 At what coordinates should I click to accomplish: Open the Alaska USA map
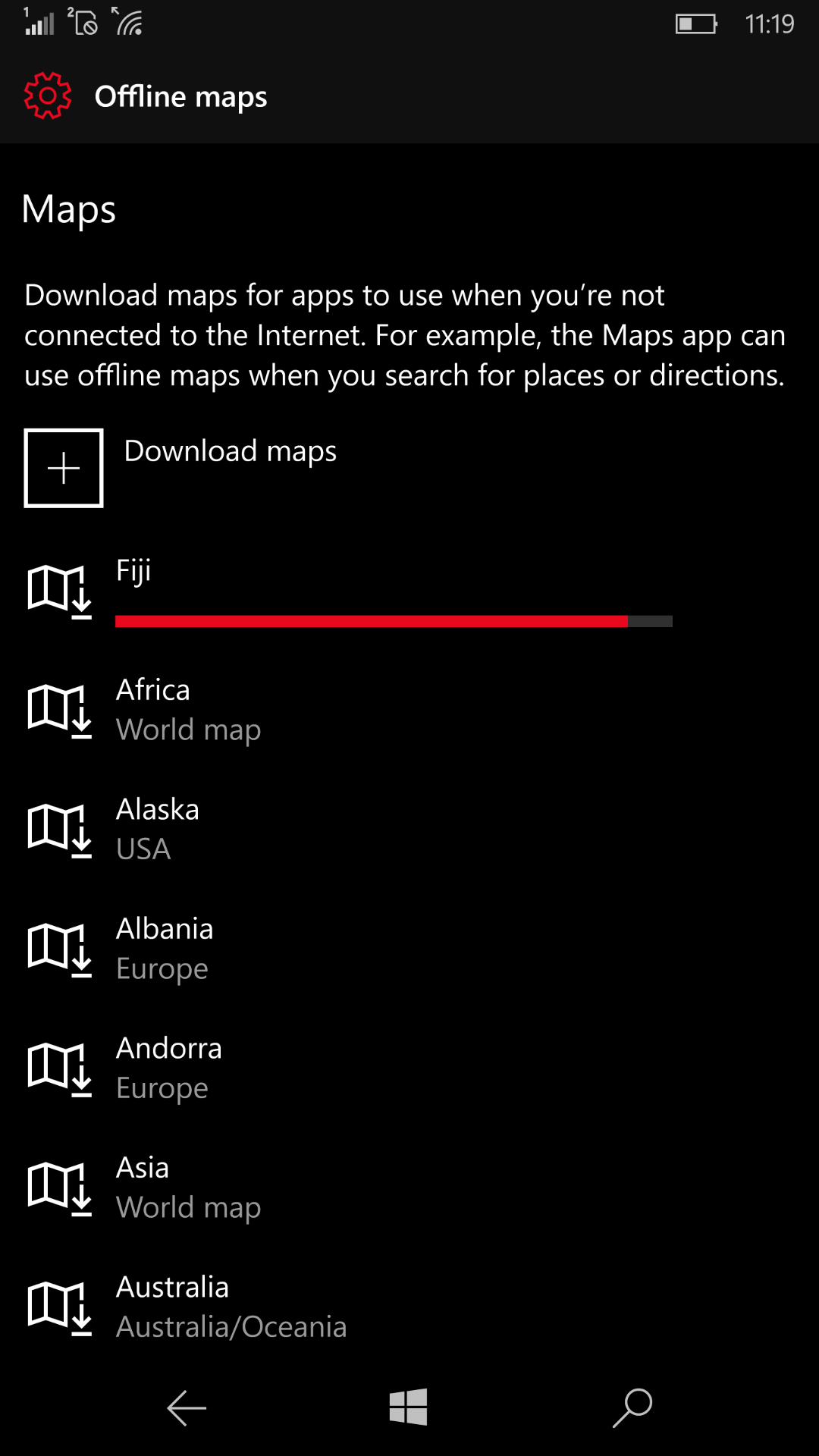(409, 829)
